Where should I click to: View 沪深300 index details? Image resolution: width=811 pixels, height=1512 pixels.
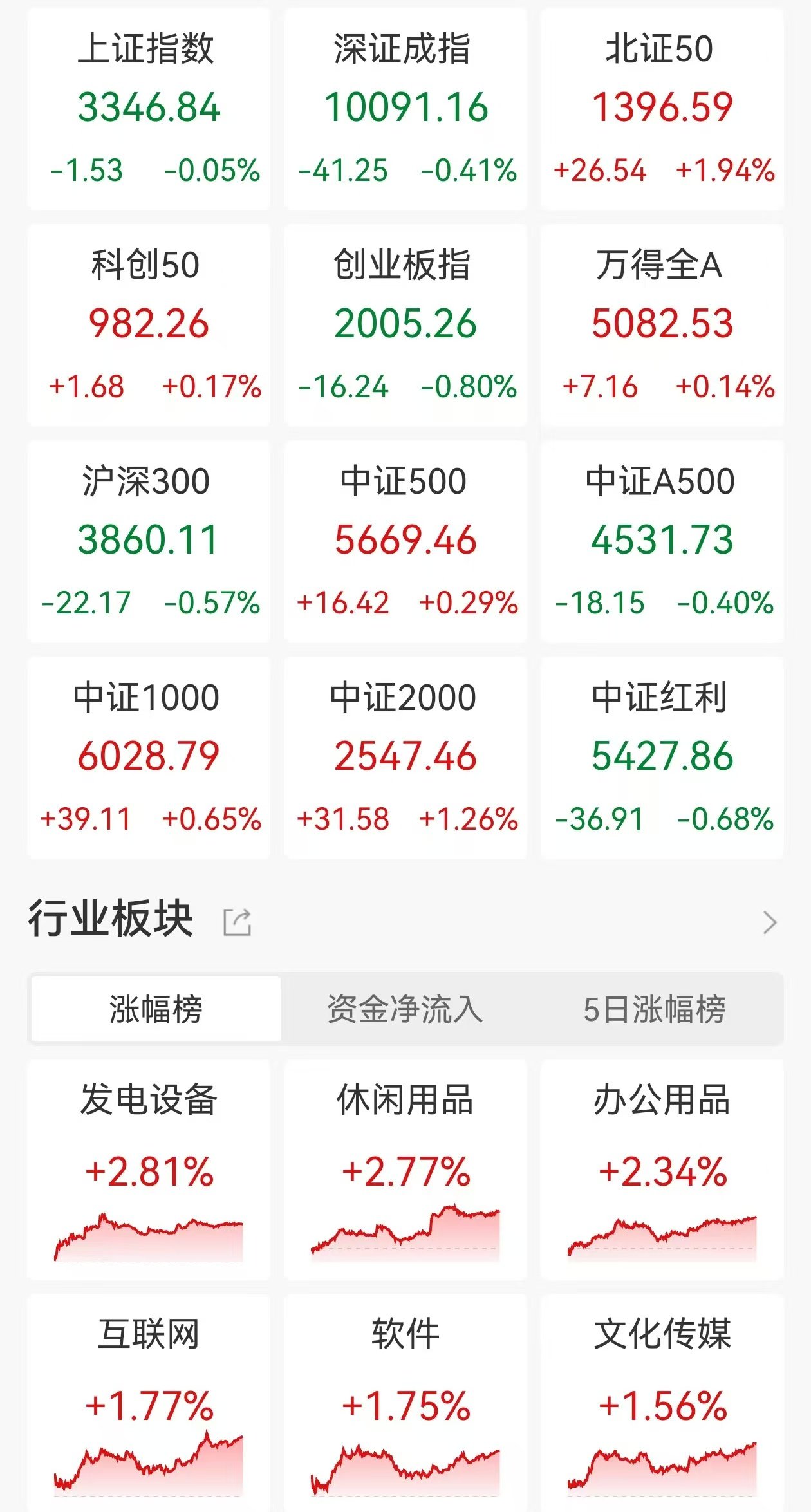[149, 541]
